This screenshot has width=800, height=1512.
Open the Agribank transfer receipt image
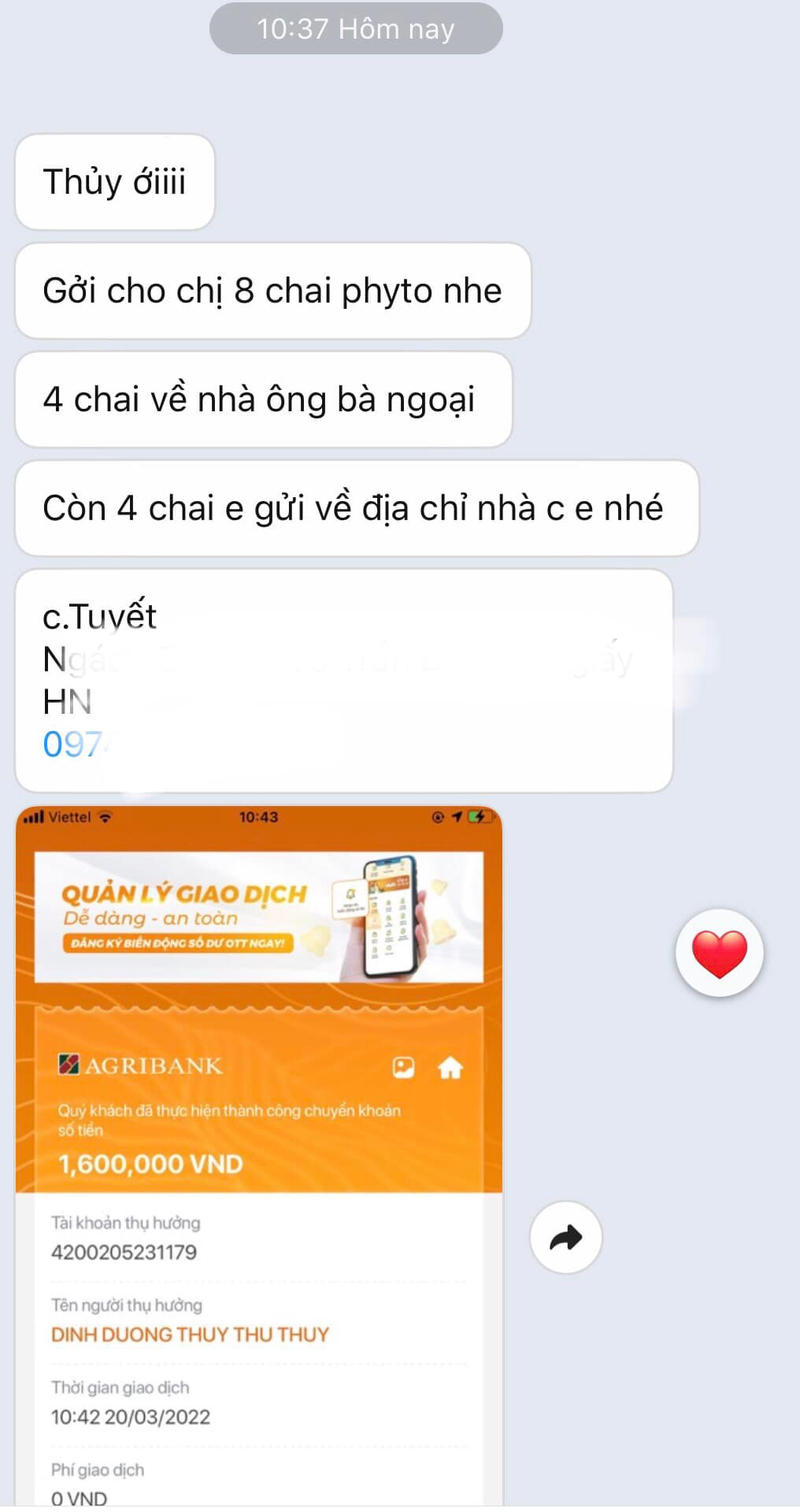tap(259, 1150)
